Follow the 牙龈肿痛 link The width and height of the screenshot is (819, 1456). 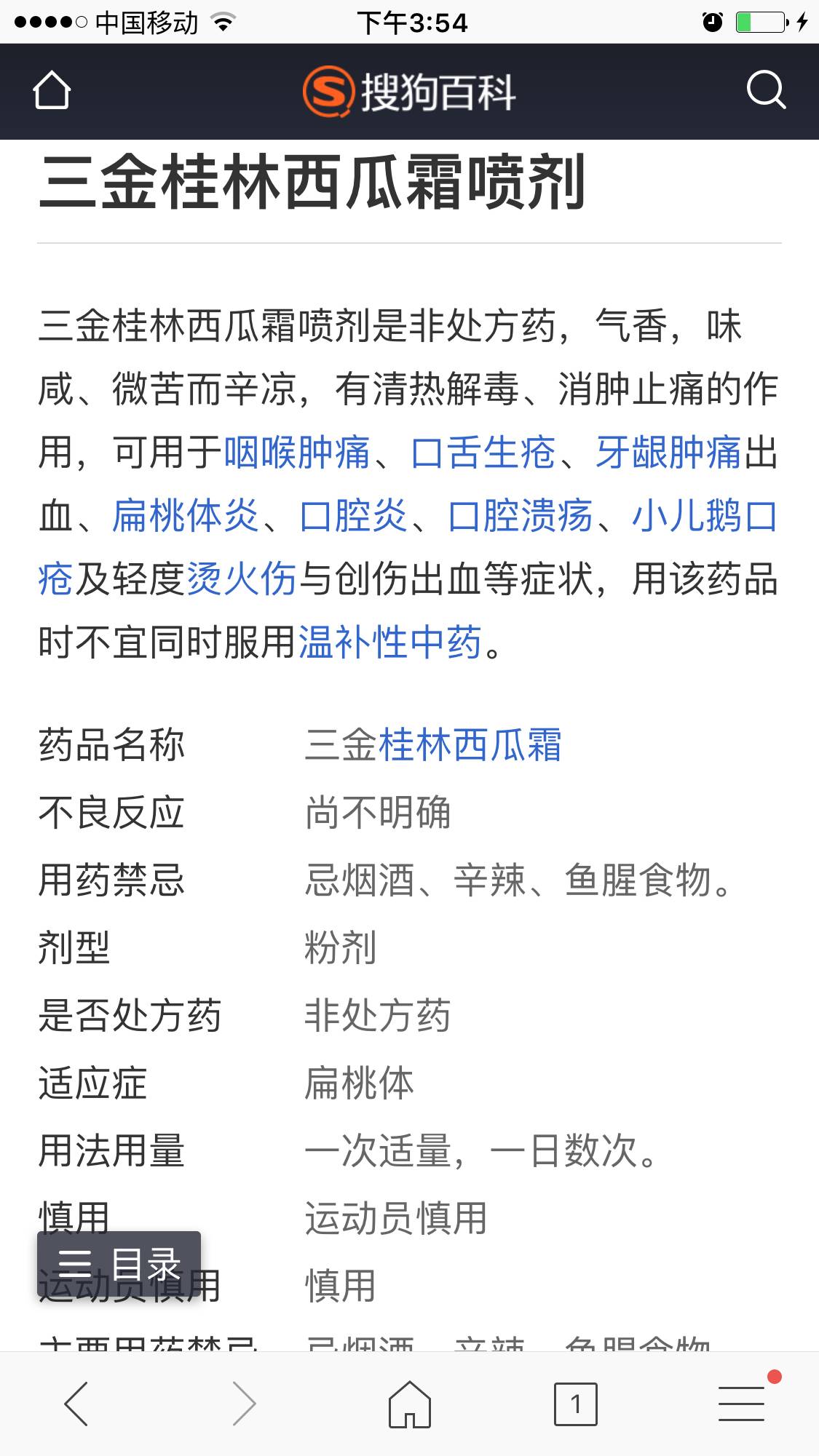coord(668,453)
